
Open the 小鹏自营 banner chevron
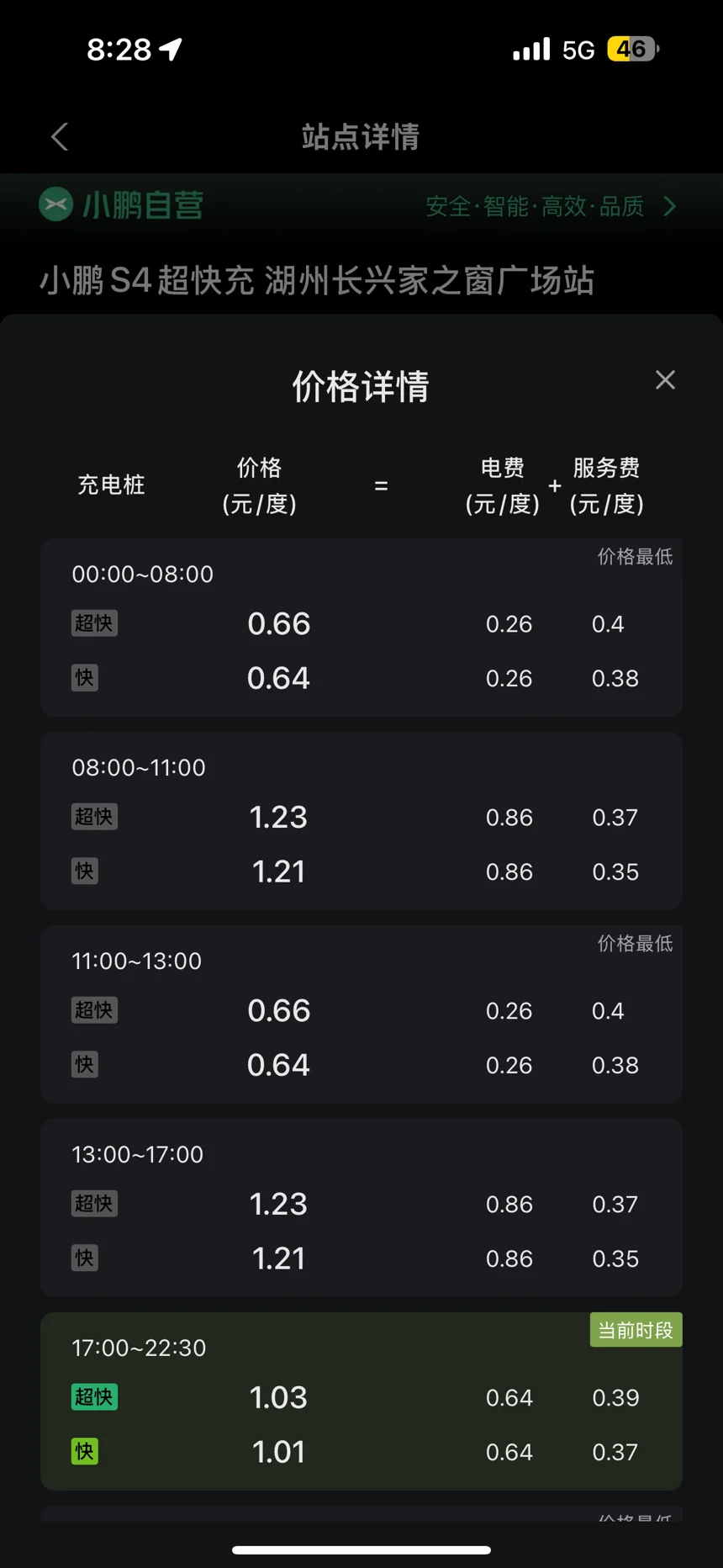[x=670, y=206]
